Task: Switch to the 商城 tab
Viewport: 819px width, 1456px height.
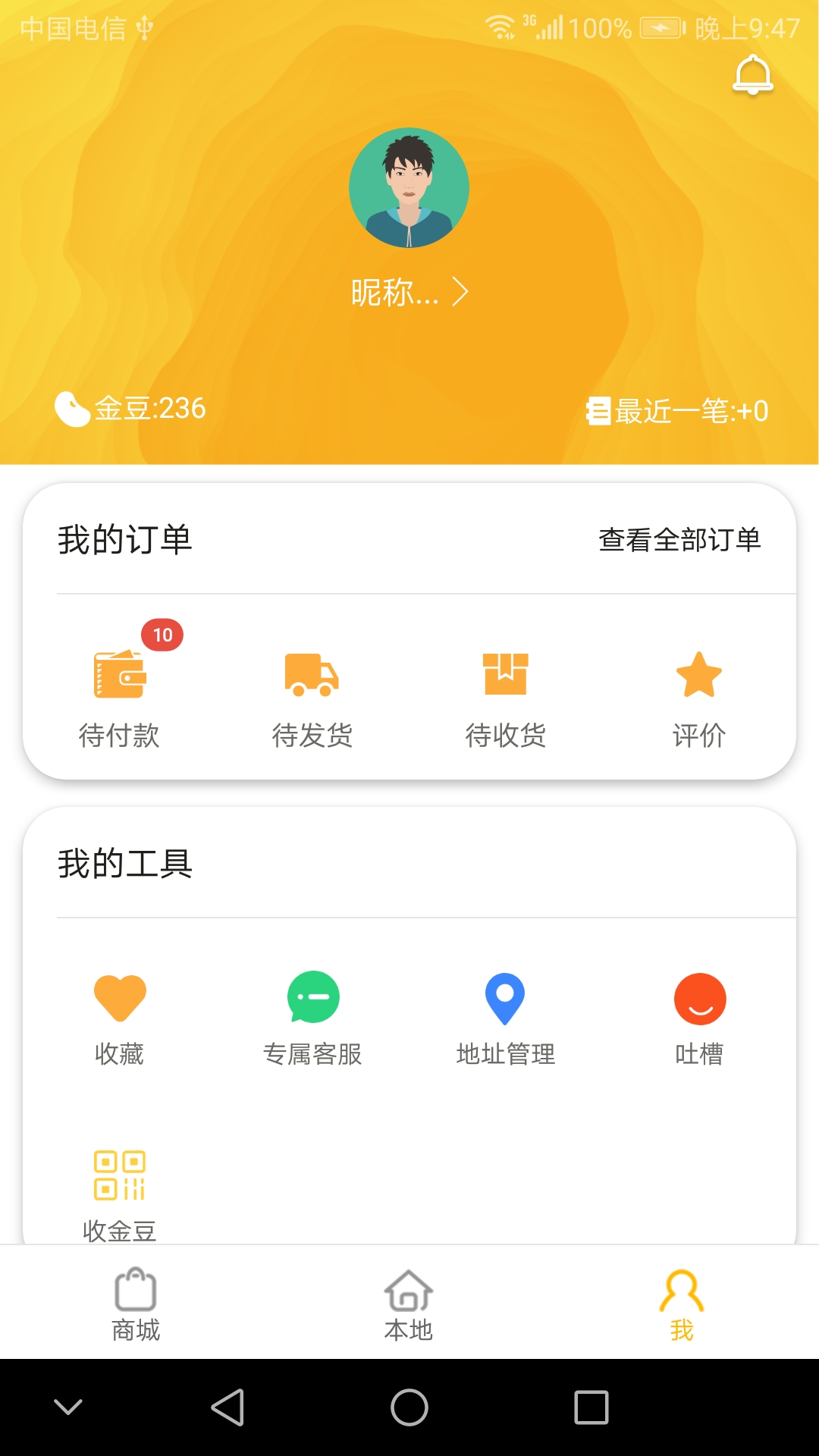Action: 136,1304
